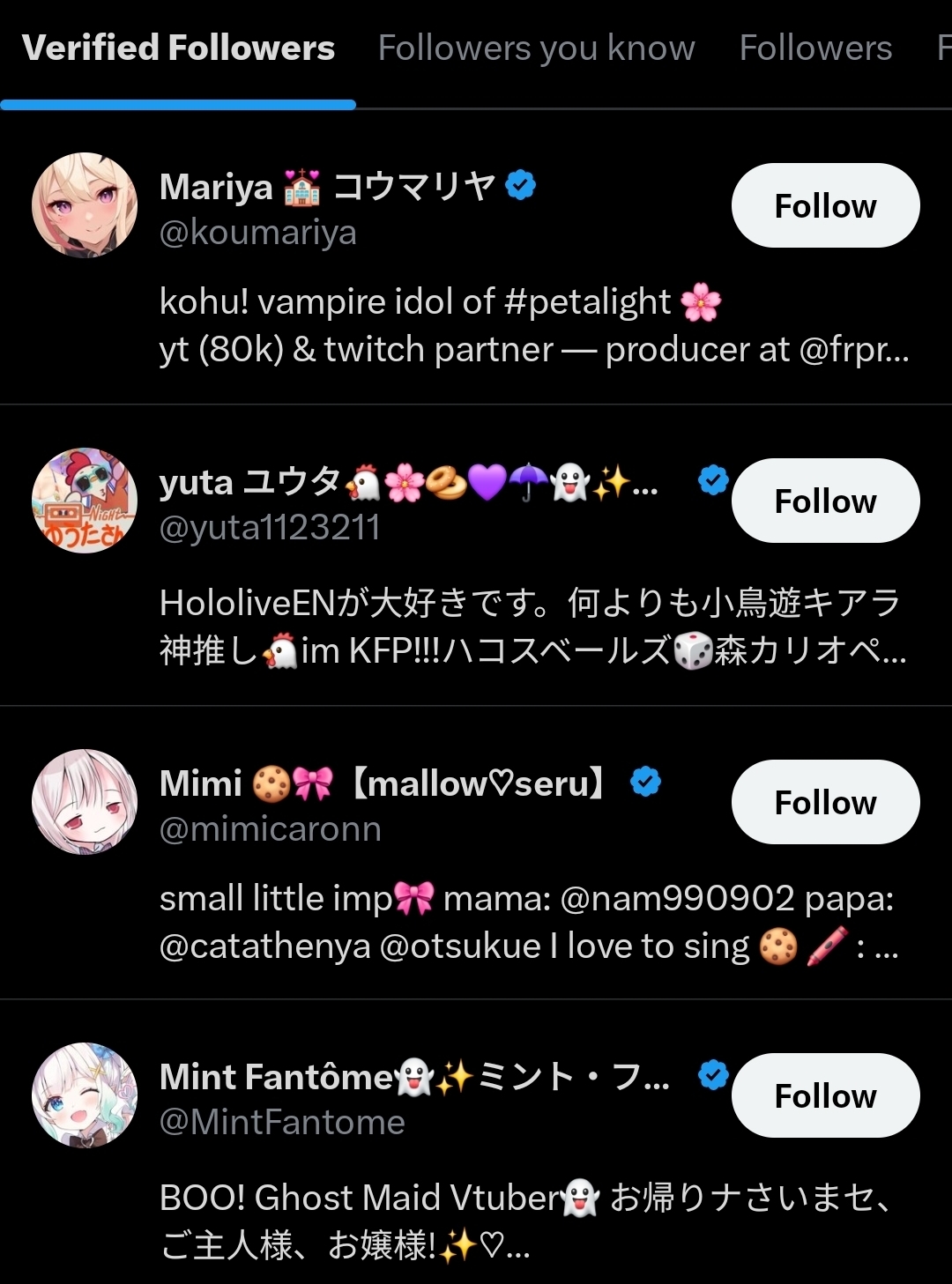
Task: Open Mariya's profile picture
Action: tap(85, 205)
